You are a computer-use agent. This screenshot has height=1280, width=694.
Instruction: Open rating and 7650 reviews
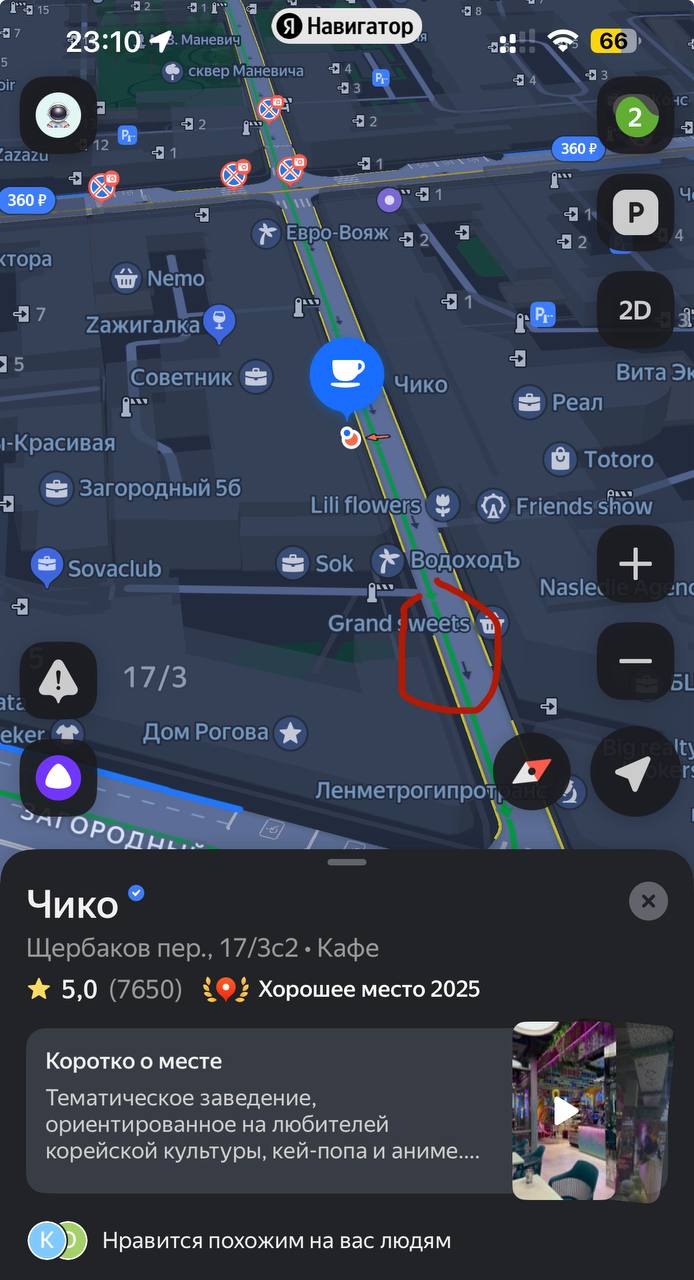point(105,989)
